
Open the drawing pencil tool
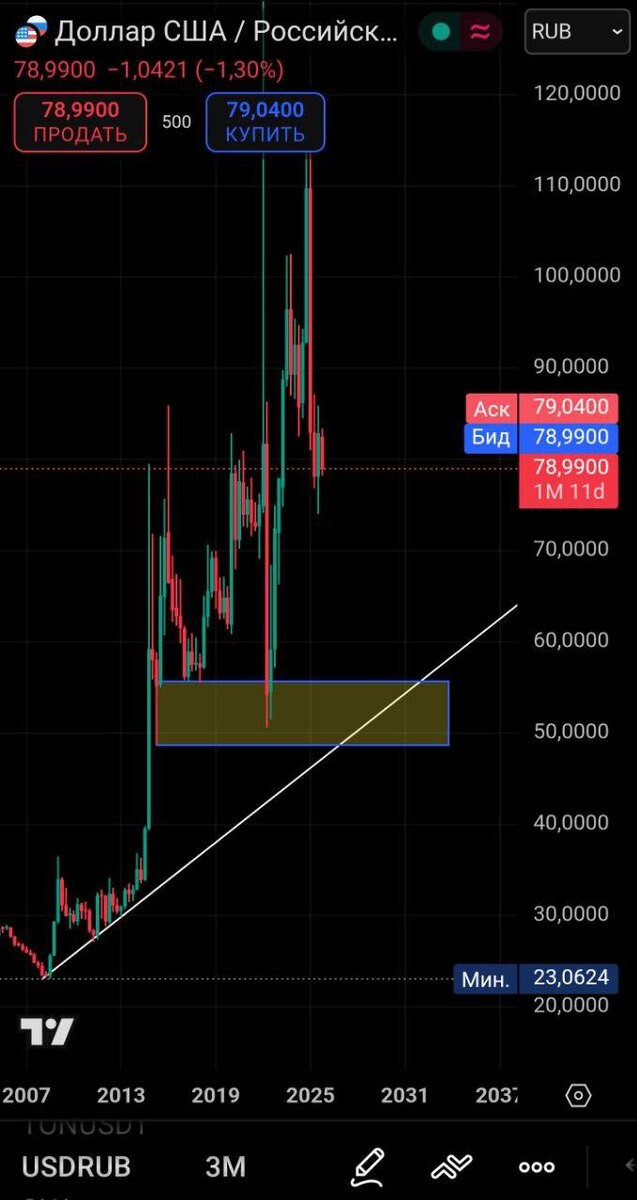(367, 1166)
